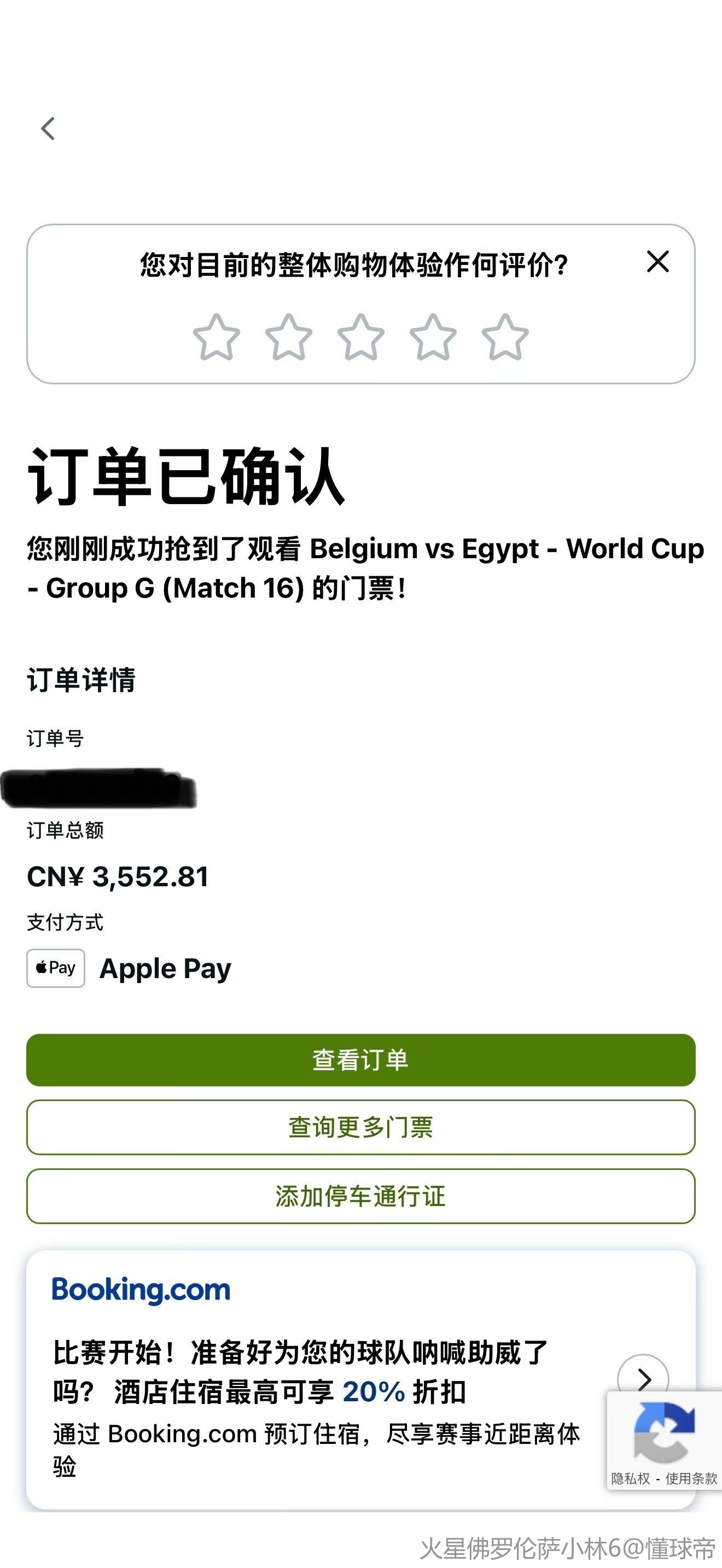Rate the experience one star
This screenshot has width=722, height=1568.
(x=216, y=337)
